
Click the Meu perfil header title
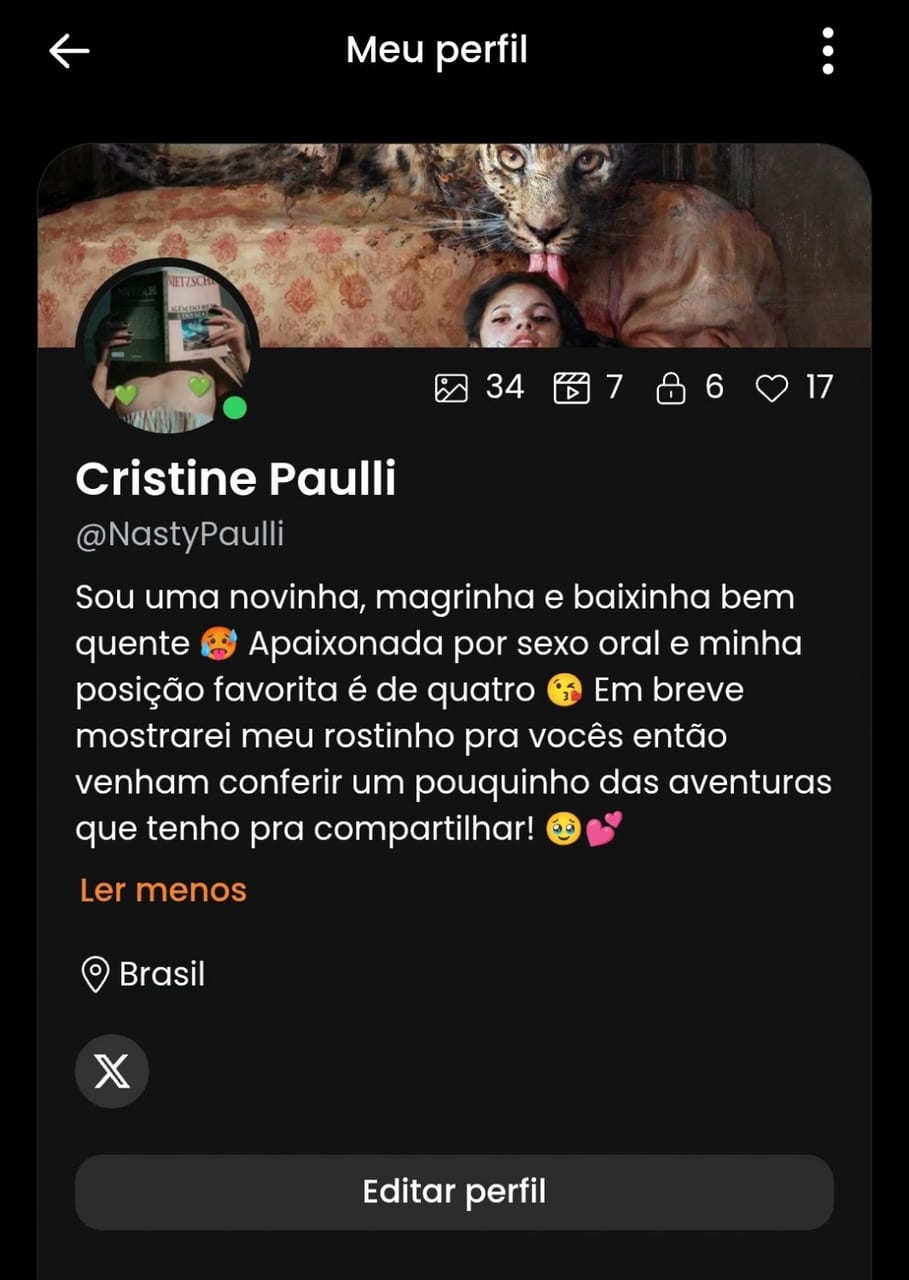click(437, 50)
